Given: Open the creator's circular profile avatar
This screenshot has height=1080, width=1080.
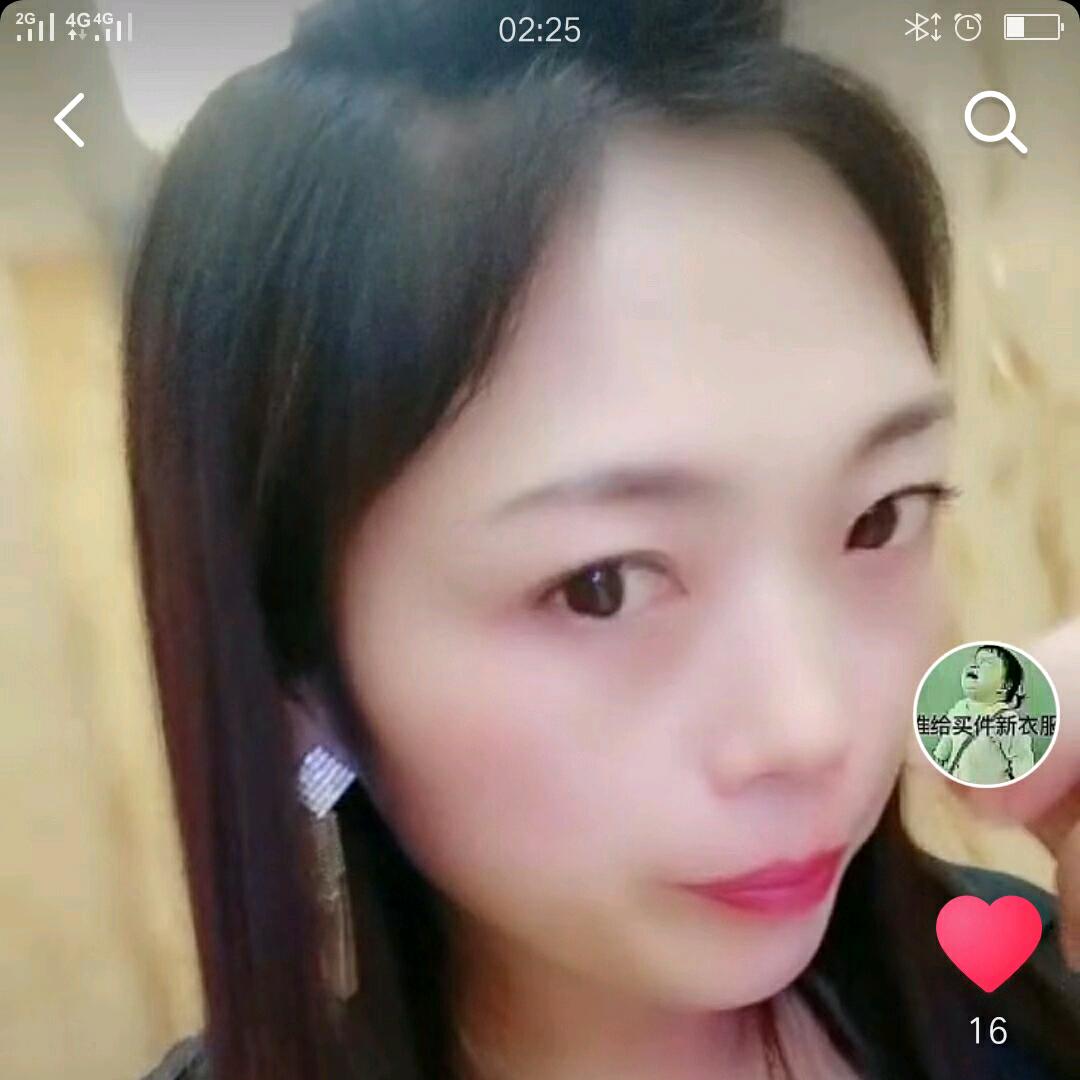Looking at the screenshot, I should 986,714.
